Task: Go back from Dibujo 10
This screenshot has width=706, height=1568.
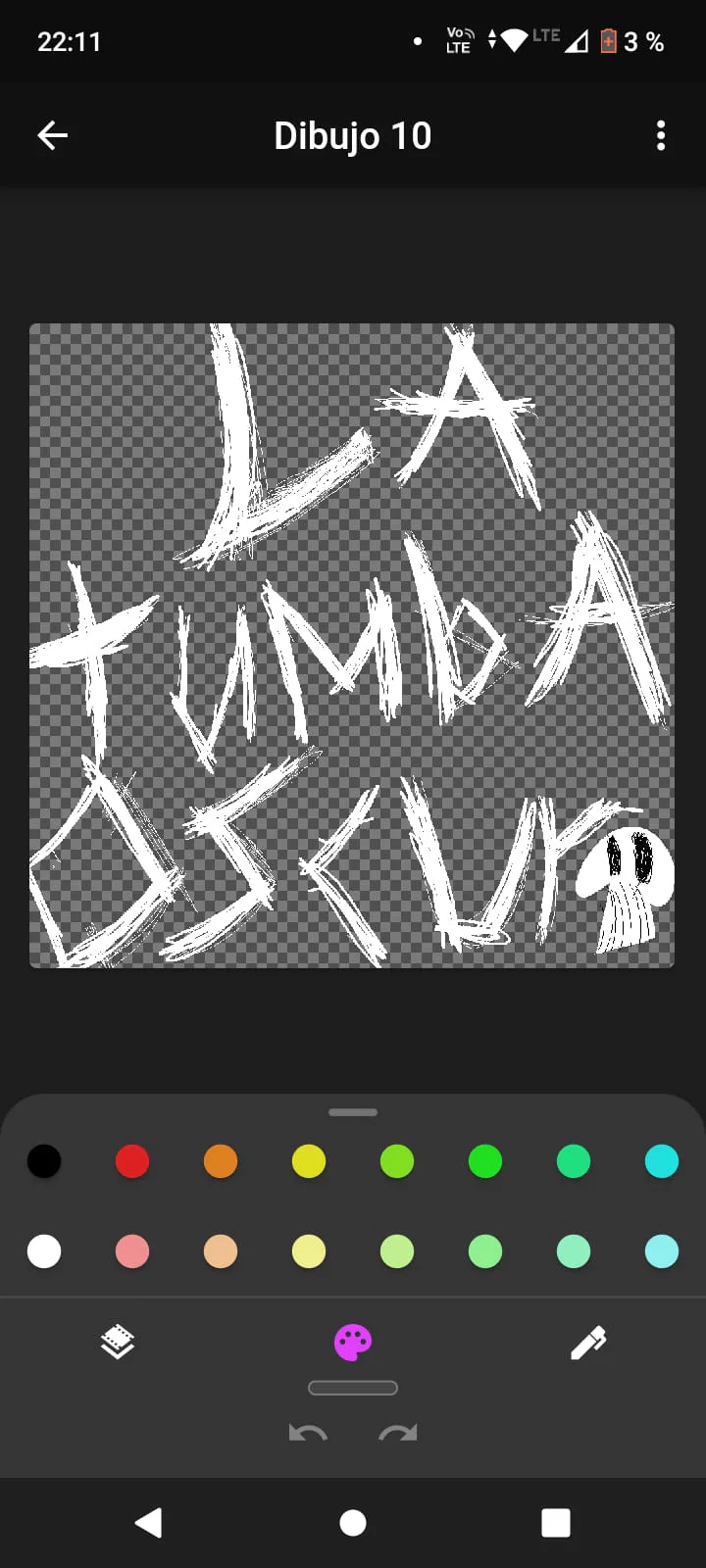Action: tap(53, 135)
